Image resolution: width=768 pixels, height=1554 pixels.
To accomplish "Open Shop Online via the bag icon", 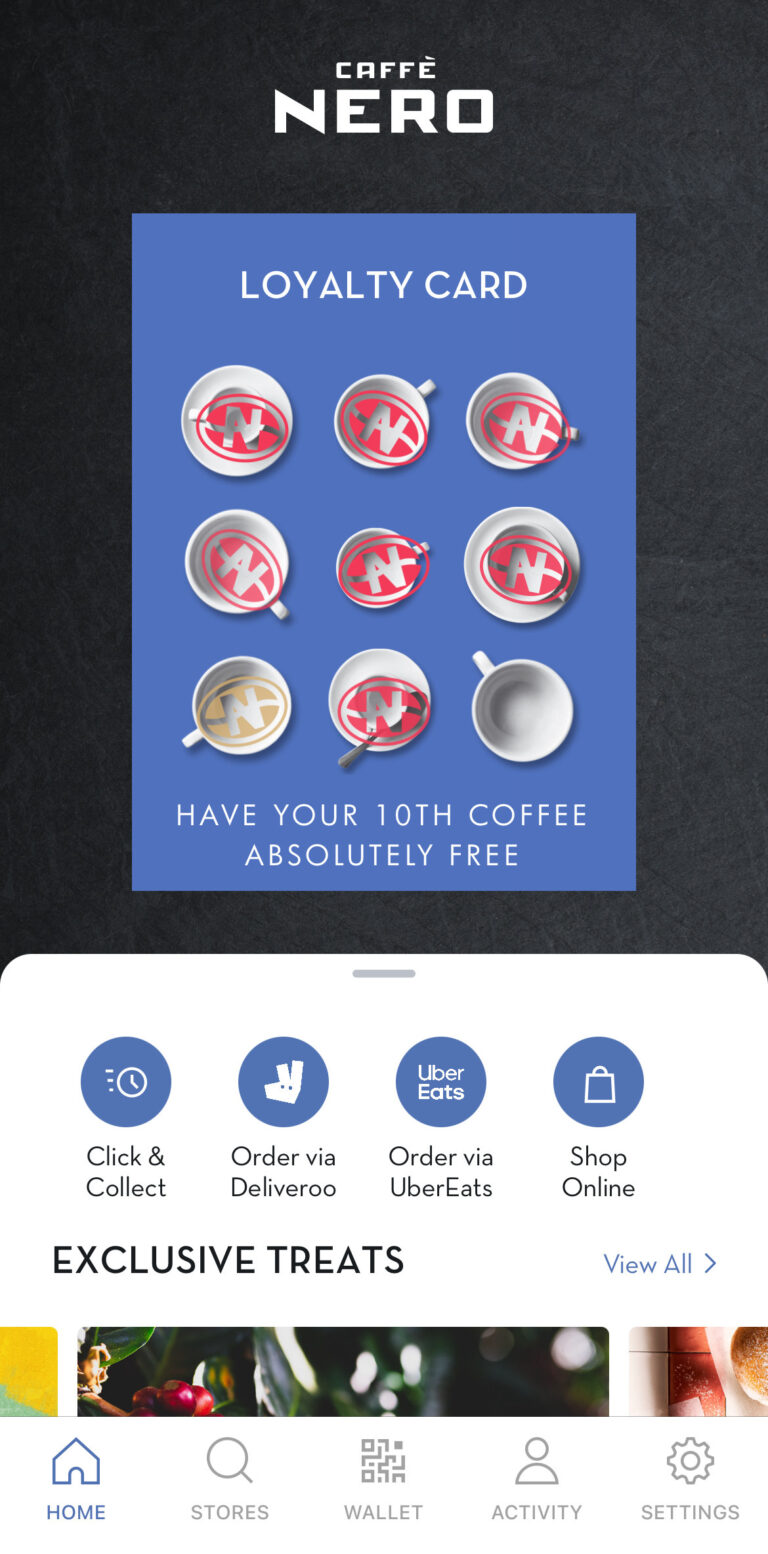I will tap(598, 1081).
